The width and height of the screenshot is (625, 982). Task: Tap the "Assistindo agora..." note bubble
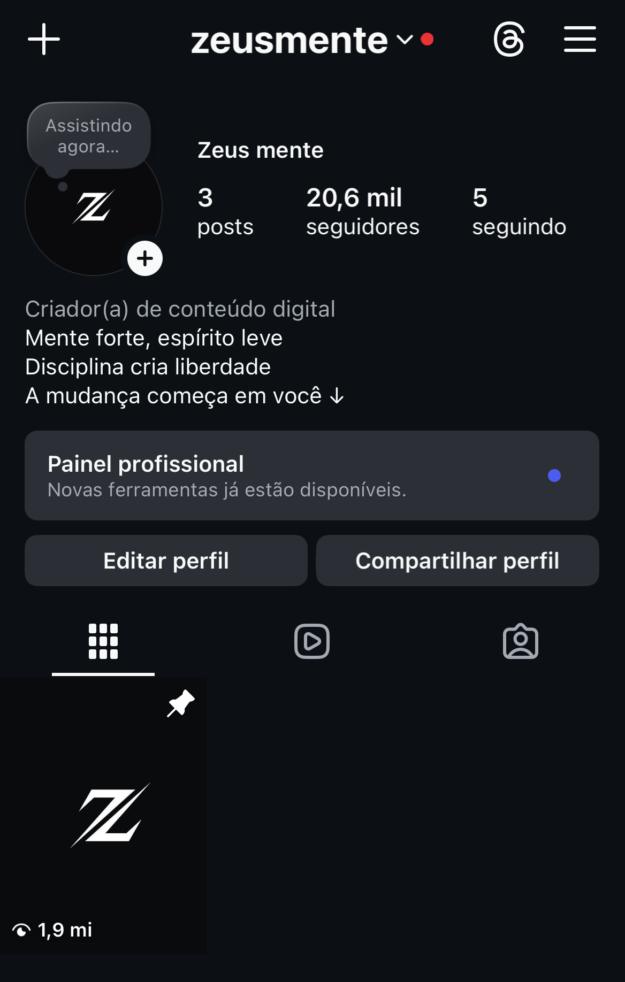(x=88, y=136)
